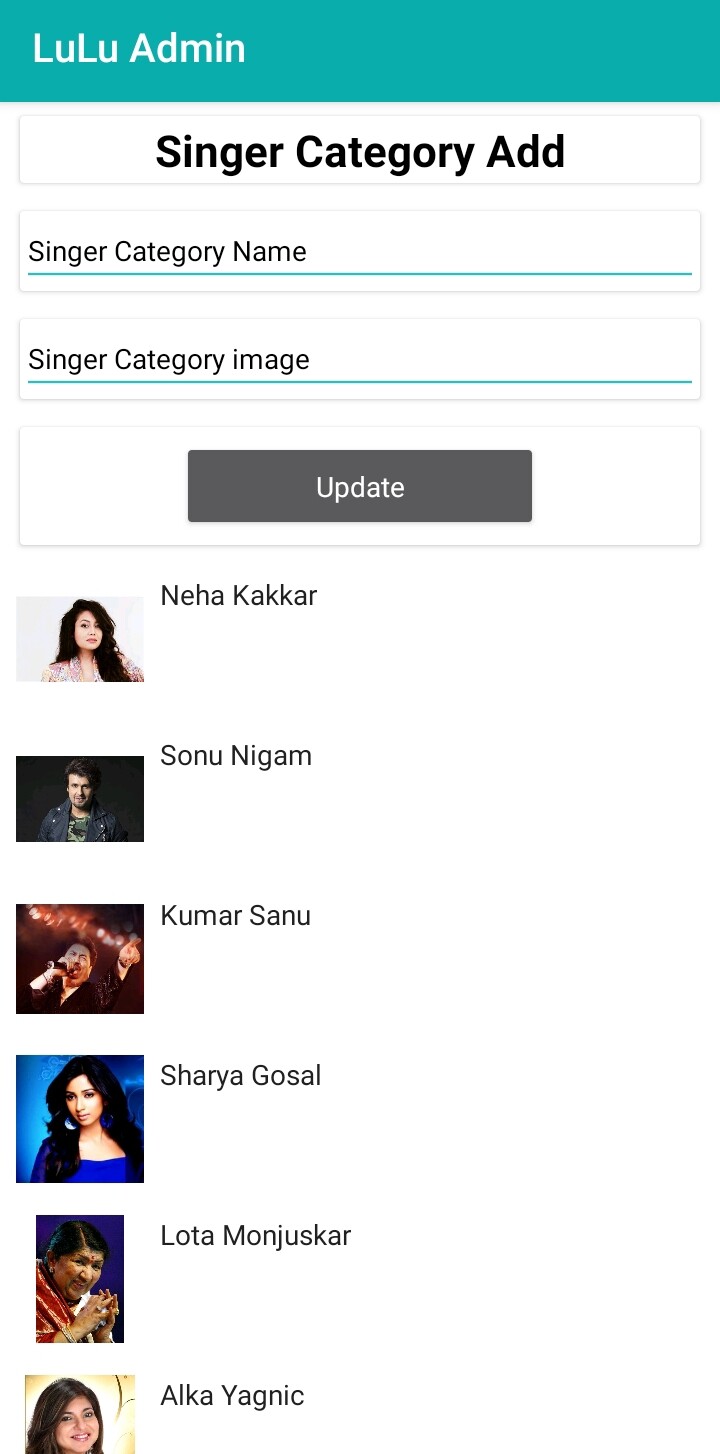Select Alka Yagnic from the list
The height and width of the screenshot is (1454, 720).
tap(232, 1396)
